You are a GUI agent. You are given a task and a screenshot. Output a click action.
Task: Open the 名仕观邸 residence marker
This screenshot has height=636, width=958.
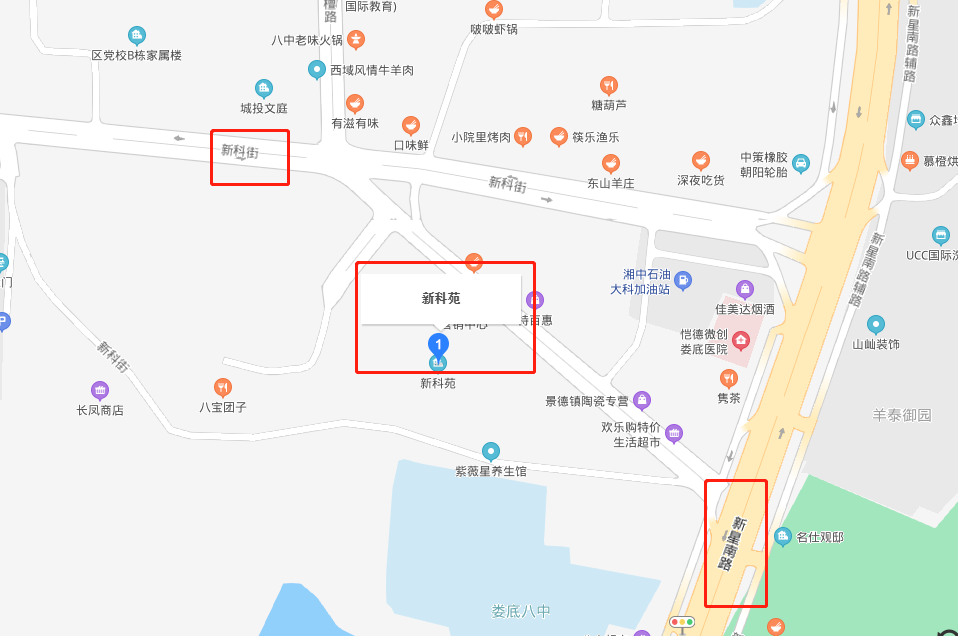(783, 537)
